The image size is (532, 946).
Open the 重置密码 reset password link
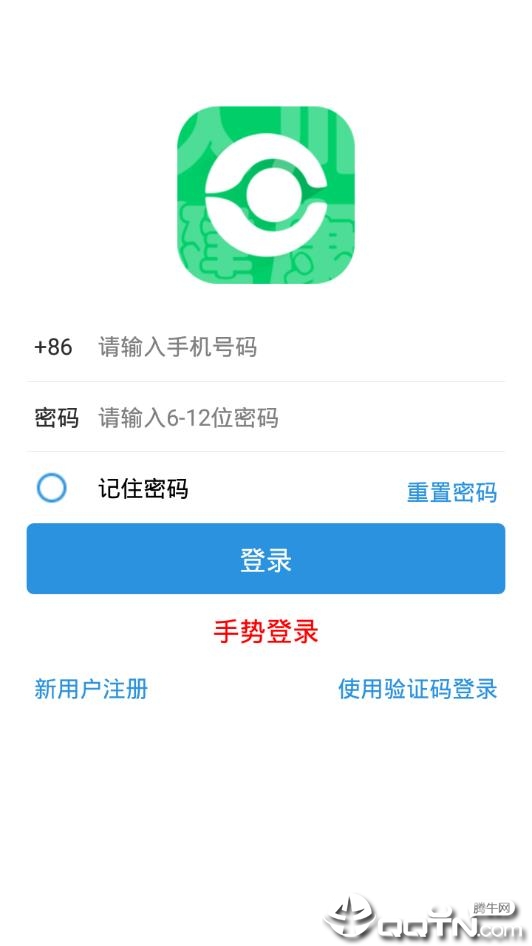pos(452,492)
